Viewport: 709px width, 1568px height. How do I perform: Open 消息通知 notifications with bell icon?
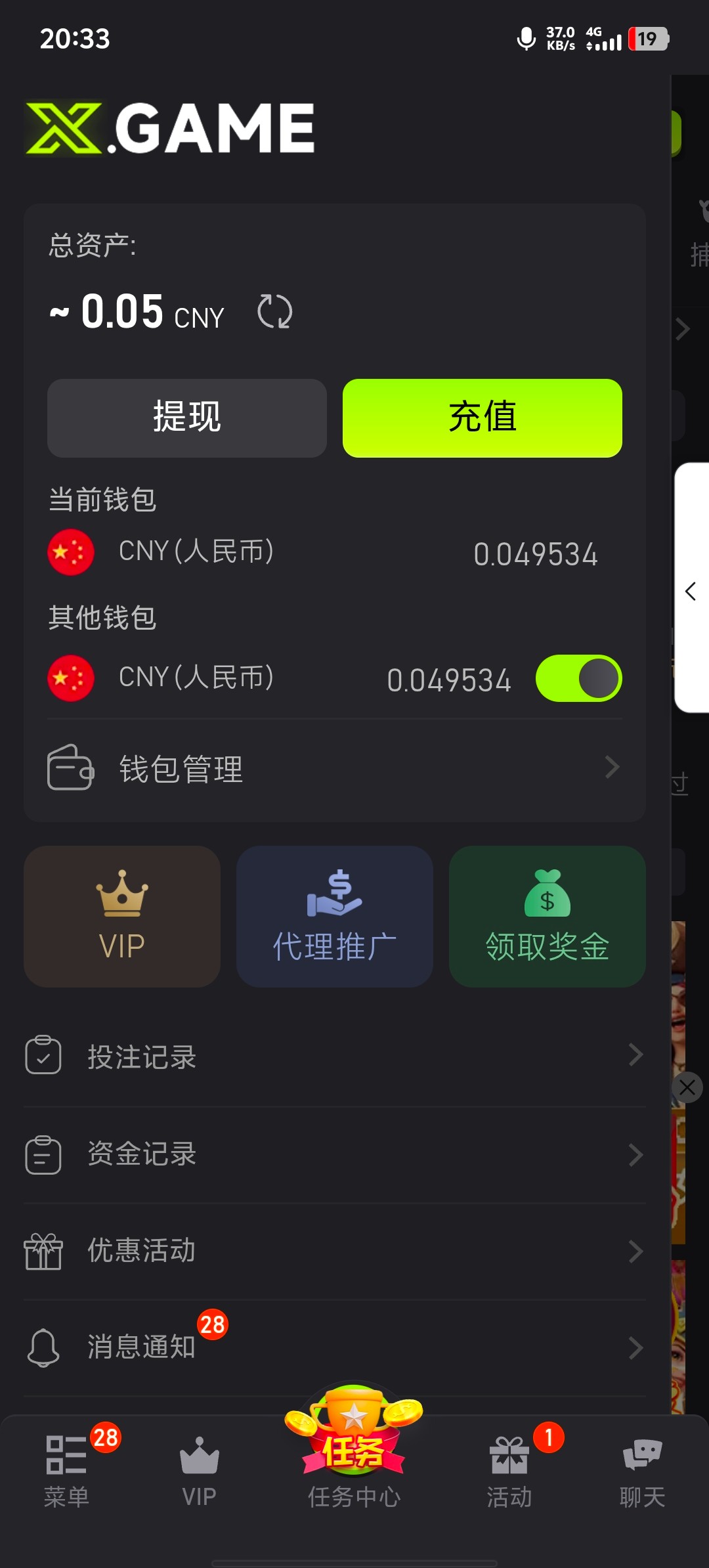pos(141,1348)
